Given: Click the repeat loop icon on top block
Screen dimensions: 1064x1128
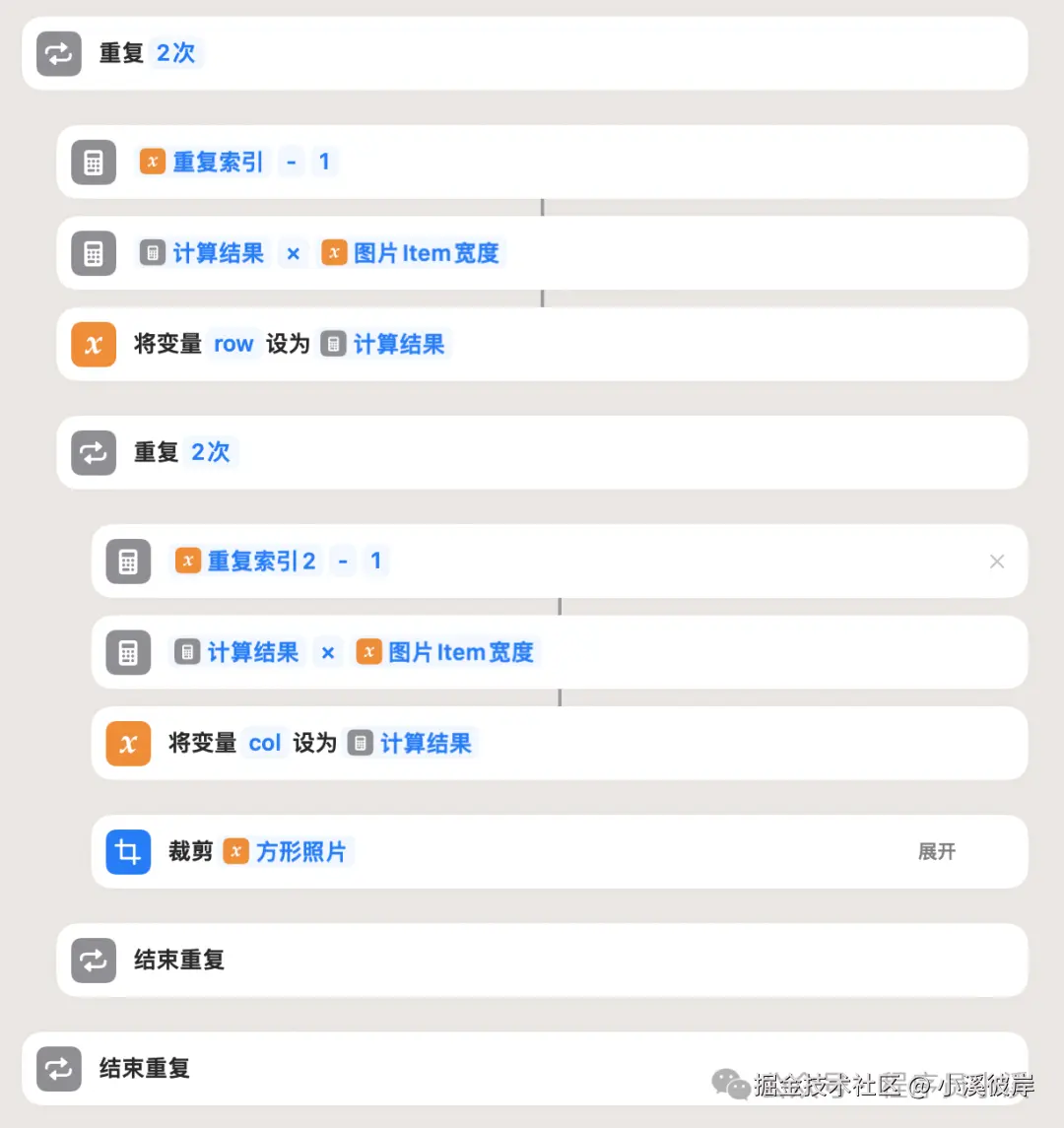Looking at the screenshot, I should coord(58,54).
